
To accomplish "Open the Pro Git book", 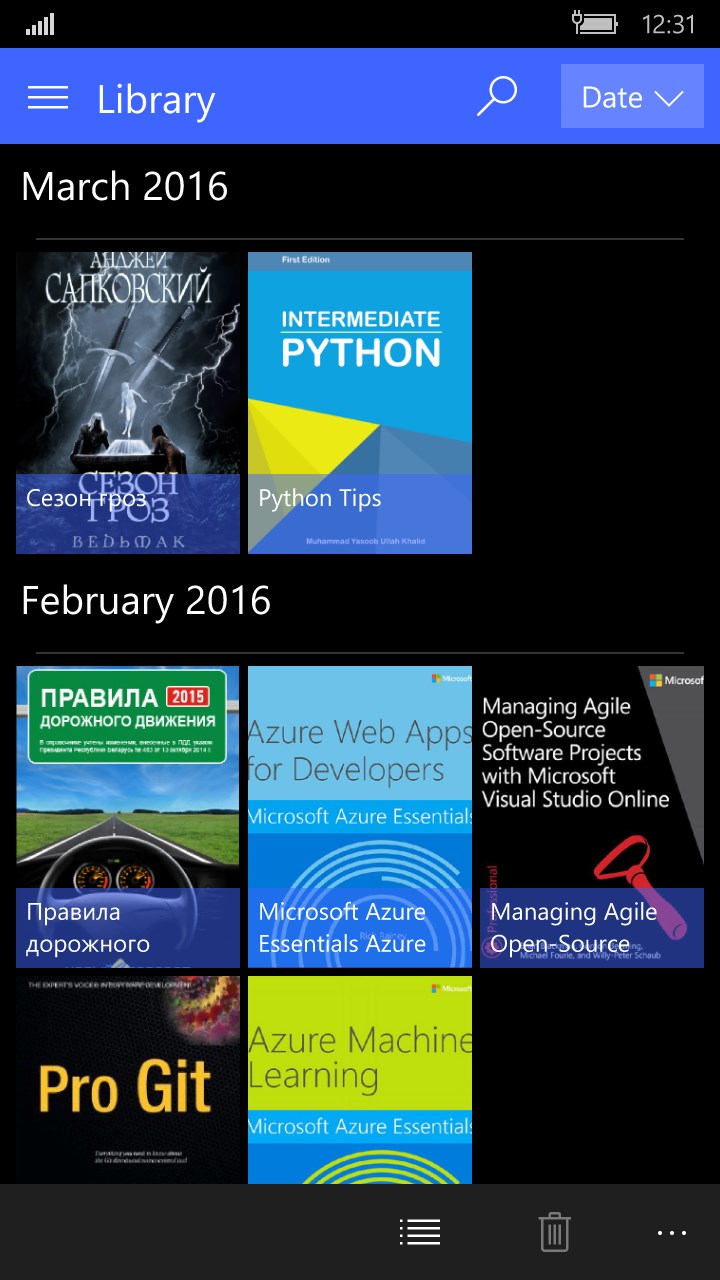I will coord(128,1080).
